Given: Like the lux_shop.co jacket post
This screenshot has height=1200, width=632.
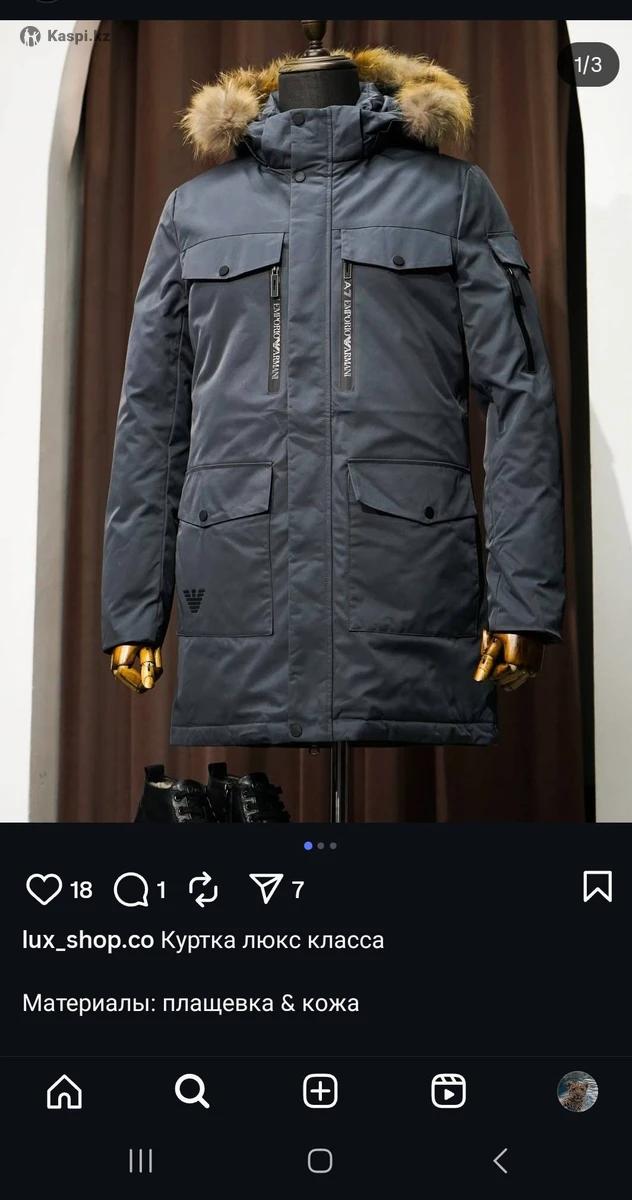Looking at the screenshot, I should pyautogui.click(x=43, y=889).
